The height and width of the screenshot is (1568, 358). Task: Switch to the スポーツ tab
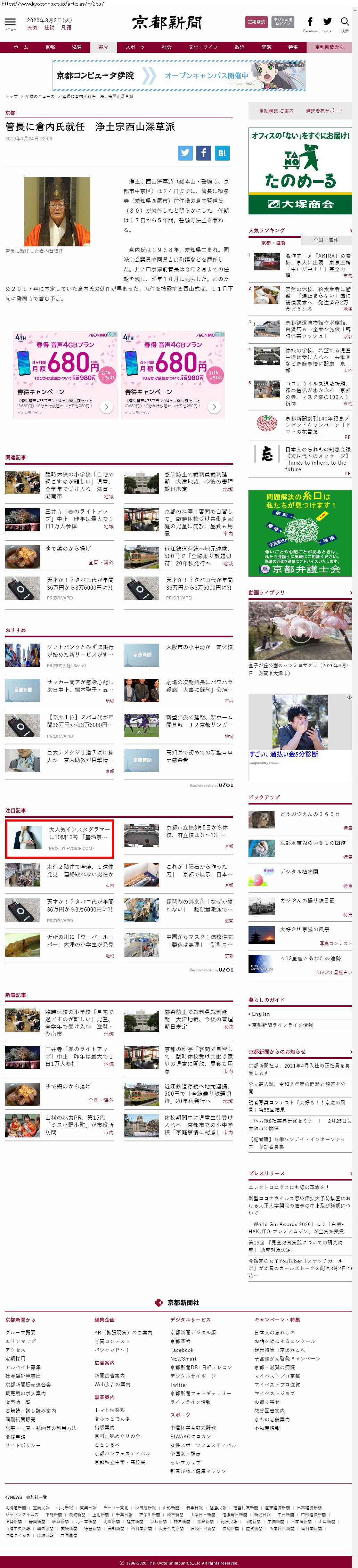[135, 47]
